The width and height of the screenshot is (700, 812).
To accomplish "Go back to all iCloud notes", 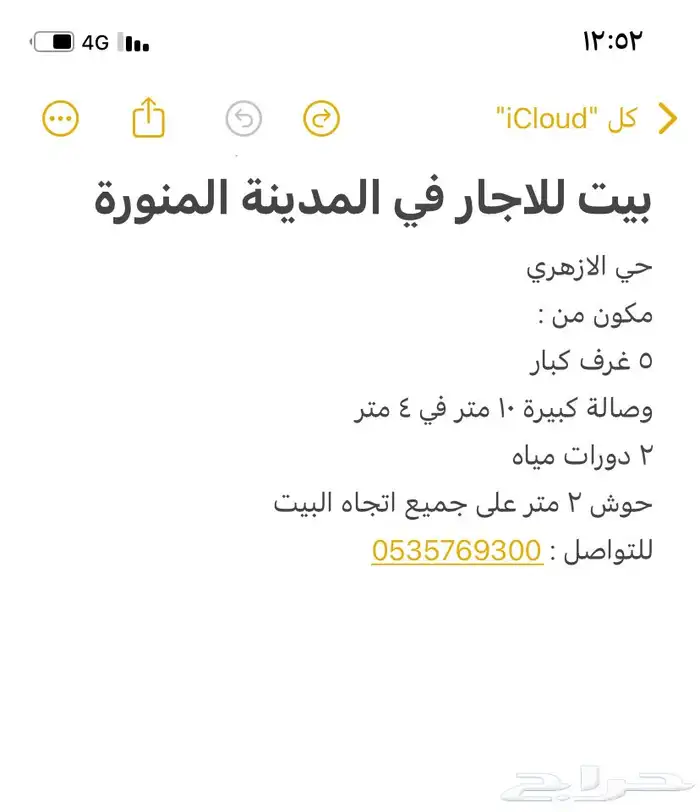I will point(587,119).
